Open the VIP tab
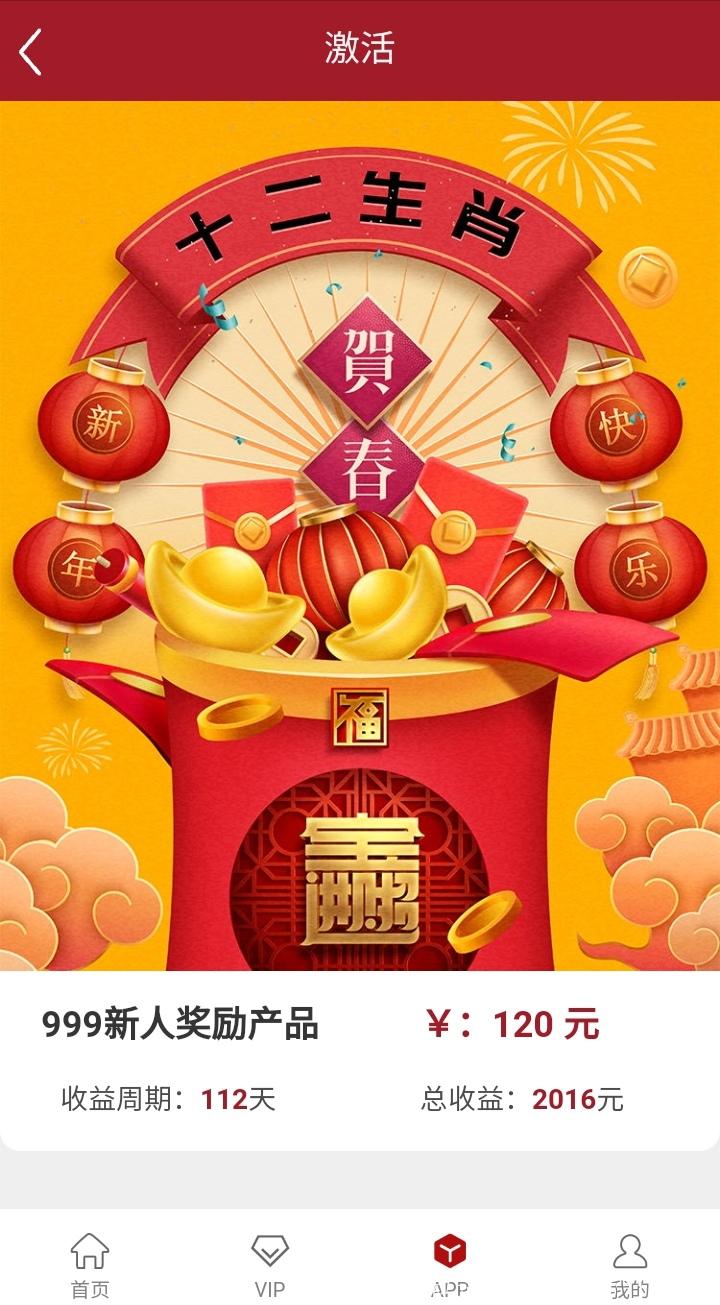Viewport: 720px width, 1305px height. pyautogui.click(x=270, y=1264)
